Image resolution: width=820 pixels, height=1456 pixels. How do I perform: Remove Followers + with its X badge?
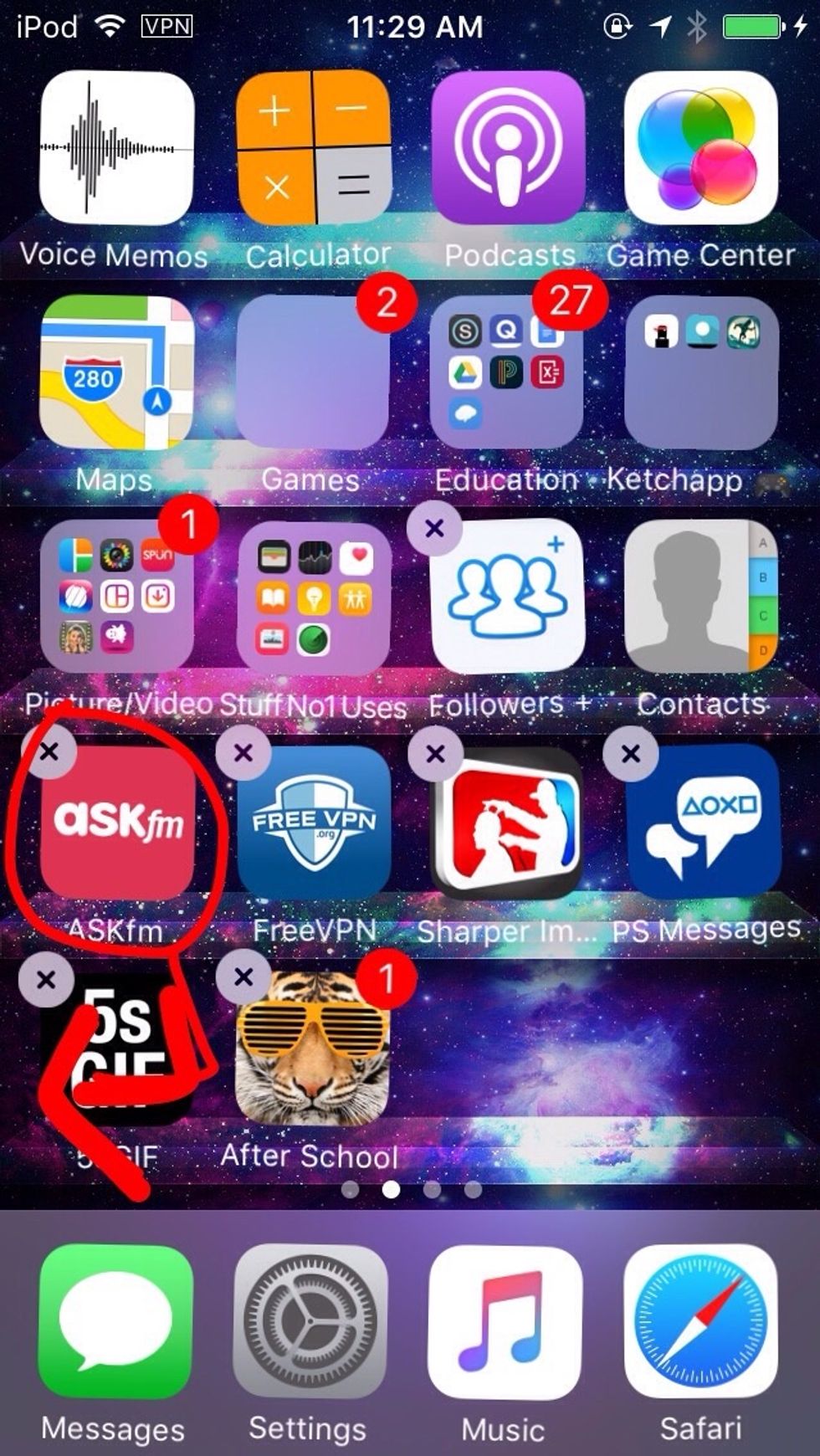point(434,528)
